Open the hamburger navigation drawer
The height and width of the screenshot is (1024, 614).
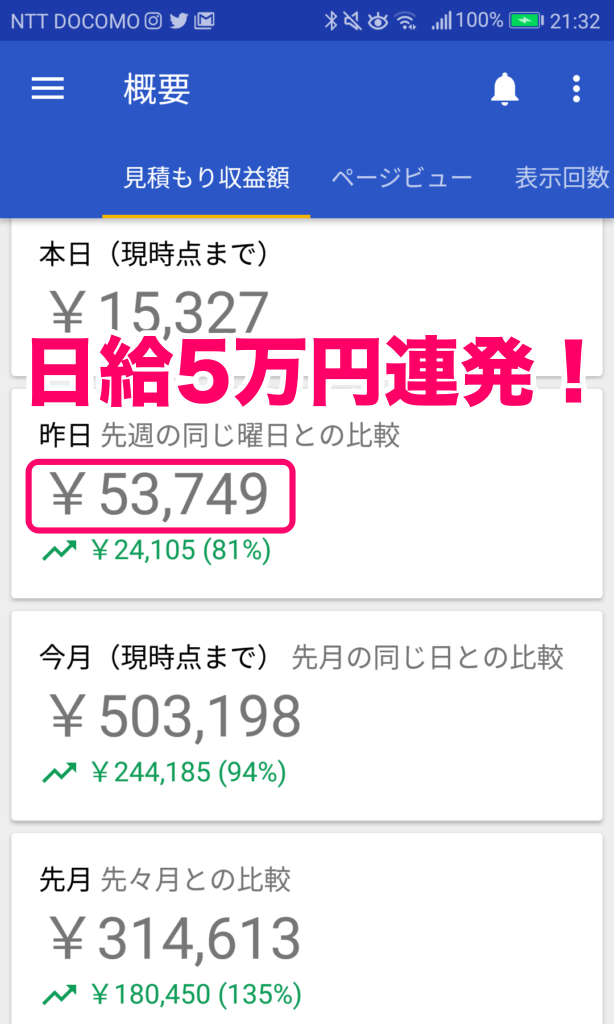(x=48, y=88)
